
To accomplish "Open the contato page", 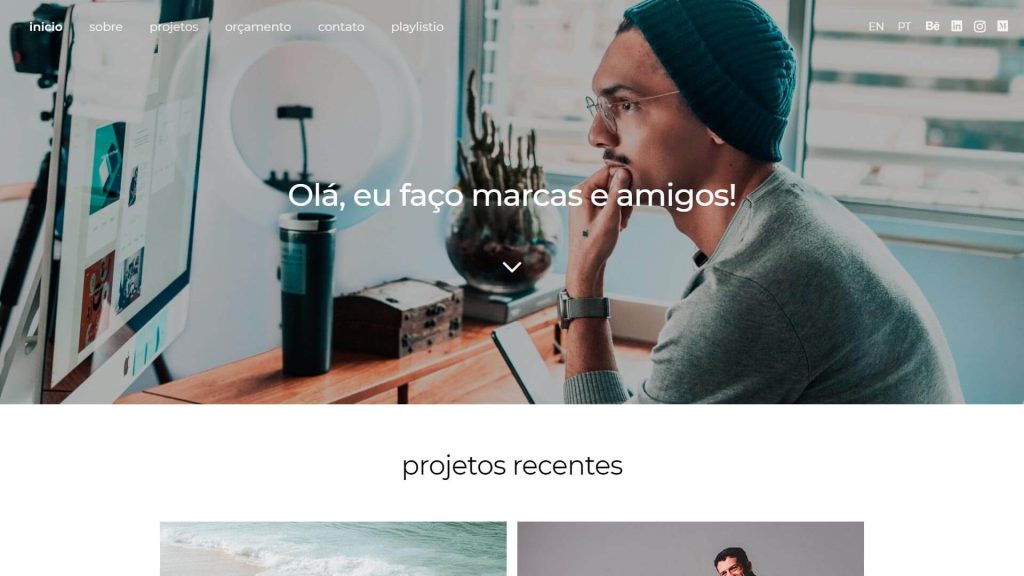I will click(341, 27).
